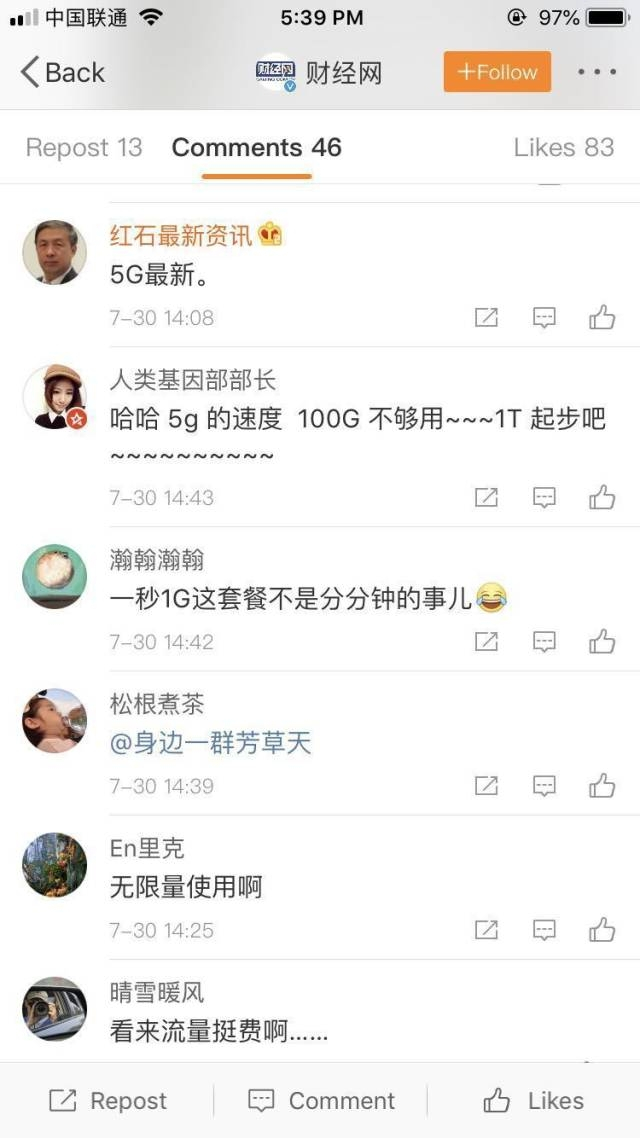
Task: Tap Repost in the bottom bar
Action: click(x=107, y=1101)
